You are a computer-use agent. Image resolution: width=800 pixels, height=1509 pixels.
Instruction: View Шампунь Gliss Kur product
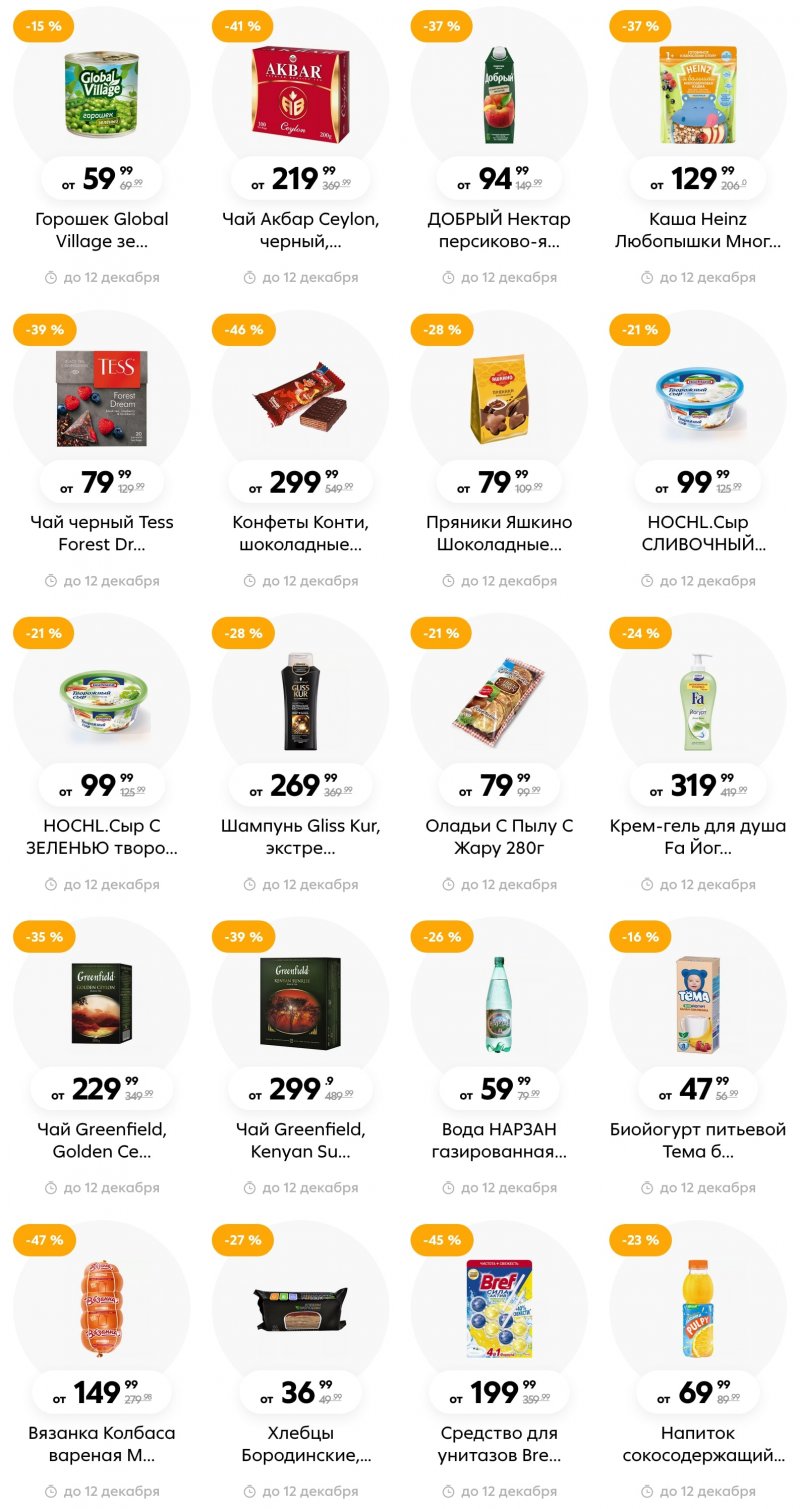tap(300, 700)
